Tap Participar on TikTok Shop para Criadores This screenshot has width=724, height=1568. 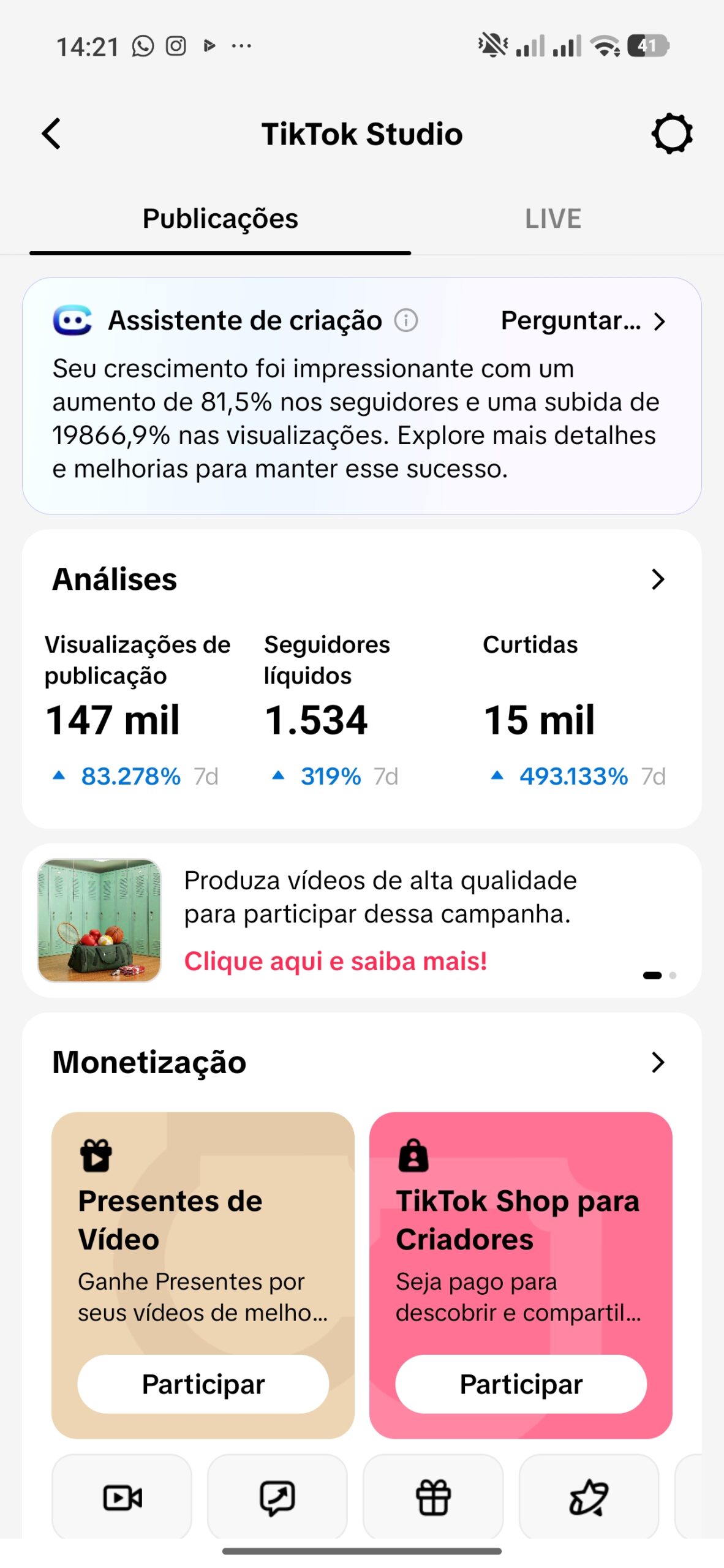click(x=521, y=1384)
